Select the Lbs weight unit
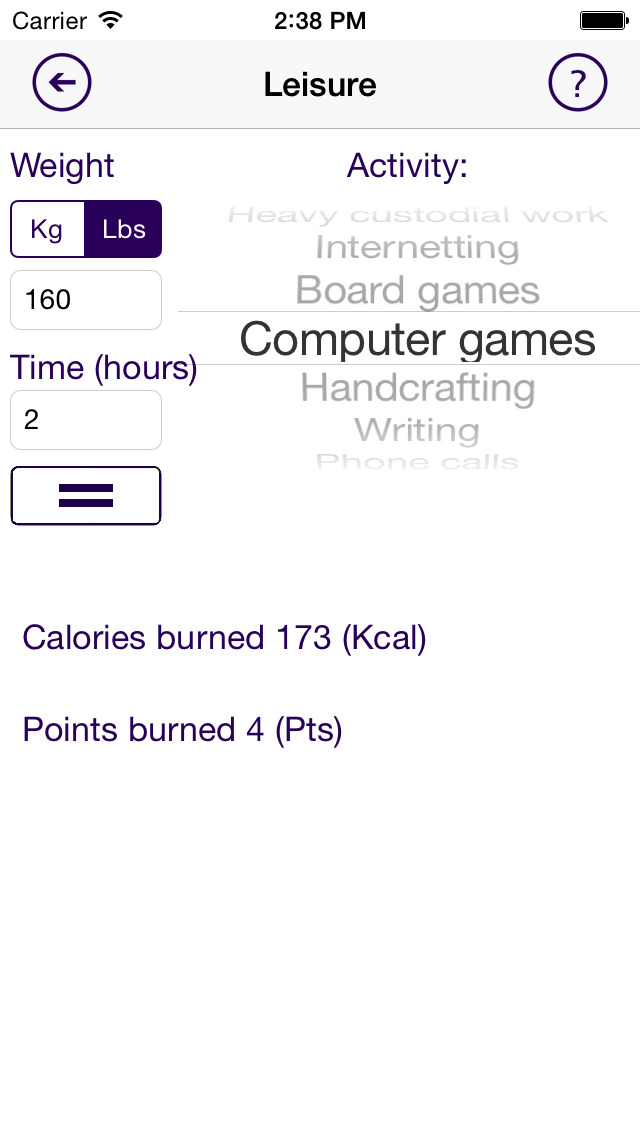 tap(123, 229)
